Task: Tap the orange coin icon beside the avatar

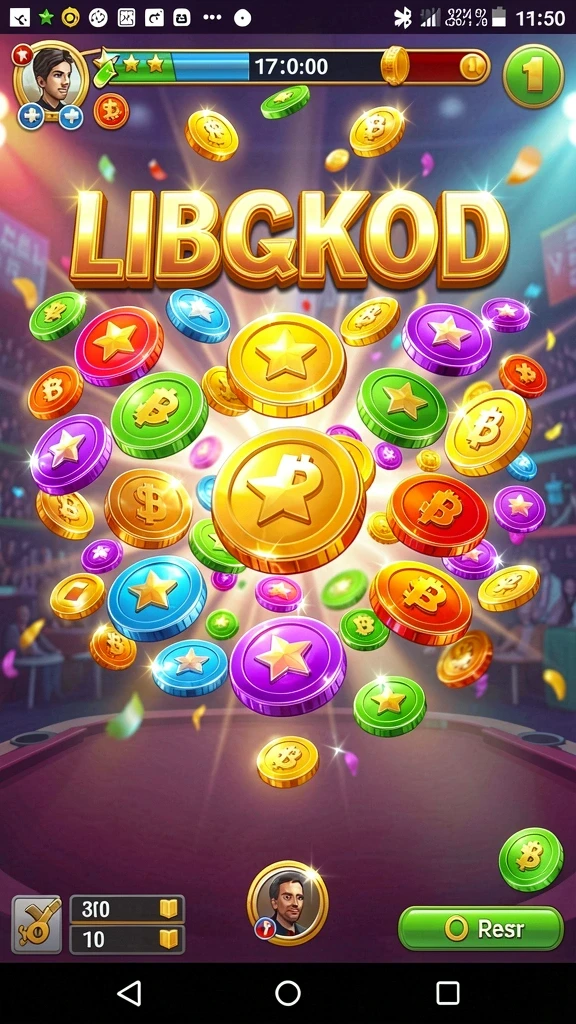Action: click(112, 111)
